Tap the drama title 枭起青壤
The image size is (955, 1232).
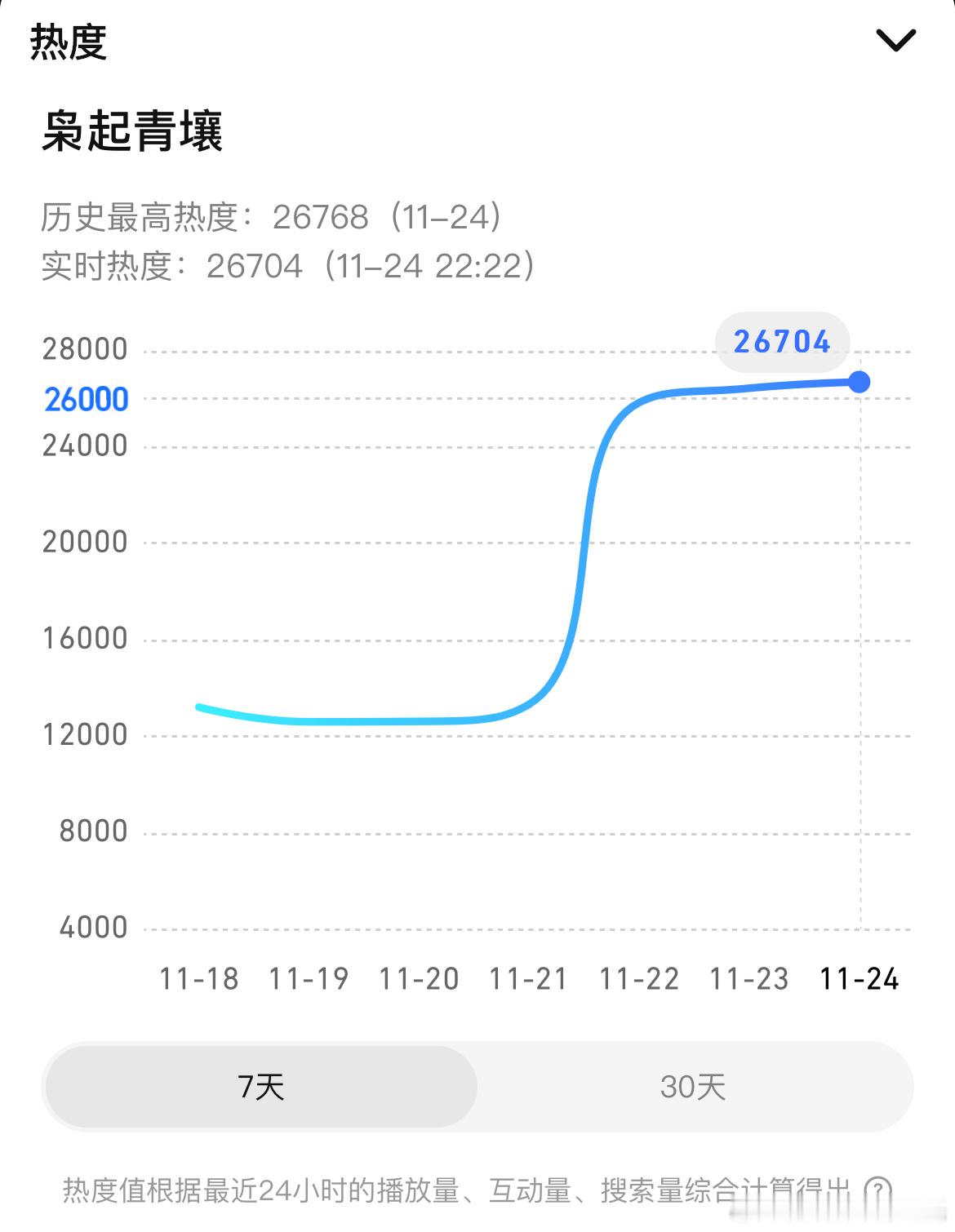pos(131,129)
